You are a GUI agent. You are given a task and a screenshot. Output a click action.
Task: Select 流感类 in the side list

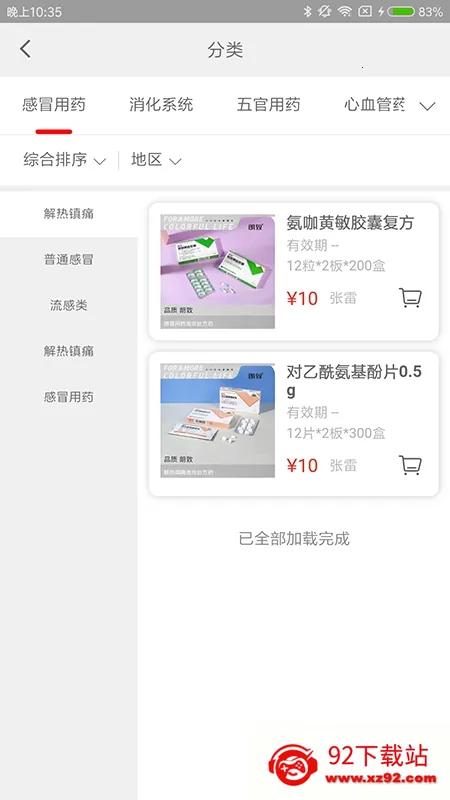coord(68,306)
